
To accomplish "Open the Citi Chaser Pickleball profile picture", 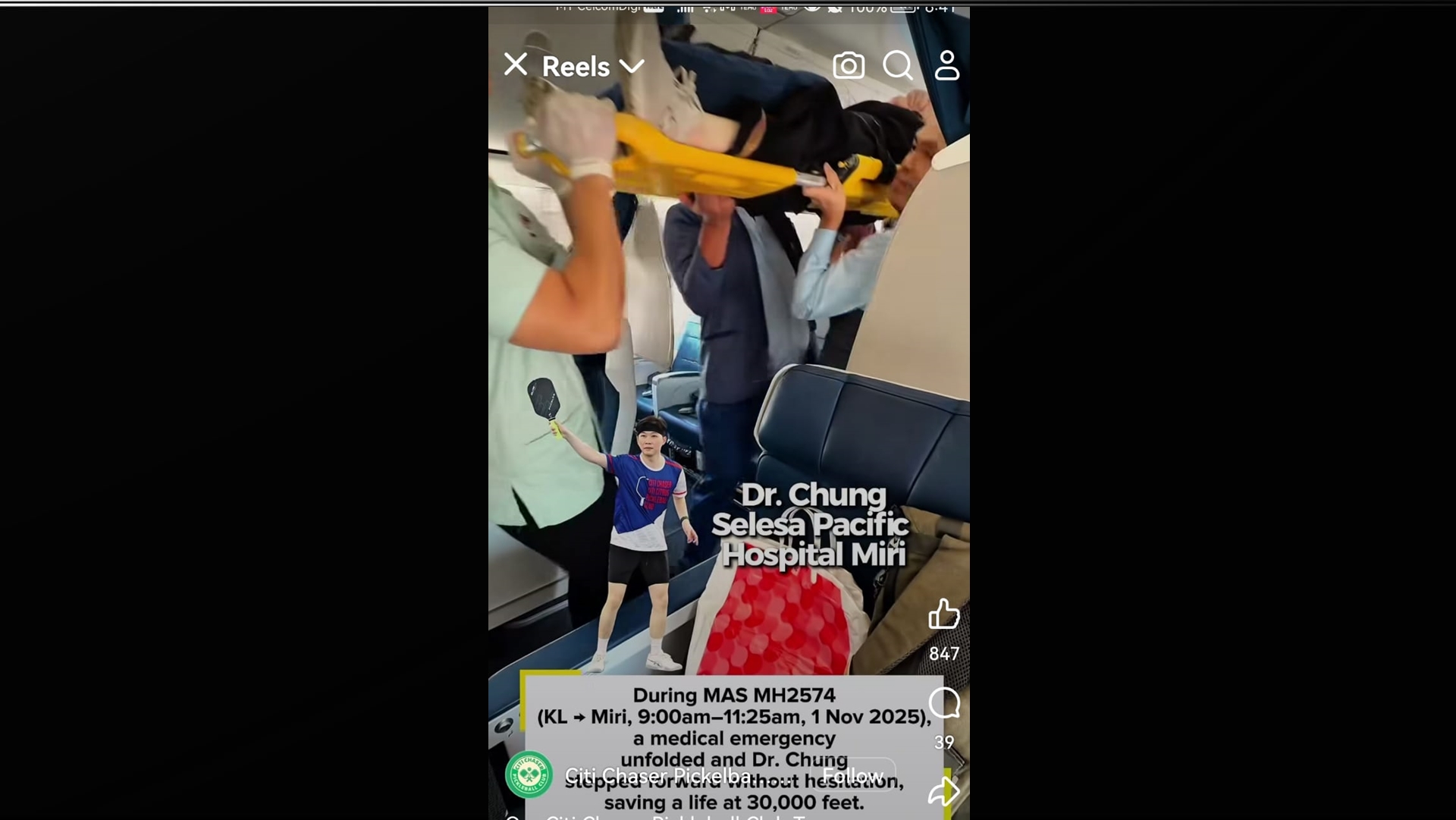I will pos(529,774).
